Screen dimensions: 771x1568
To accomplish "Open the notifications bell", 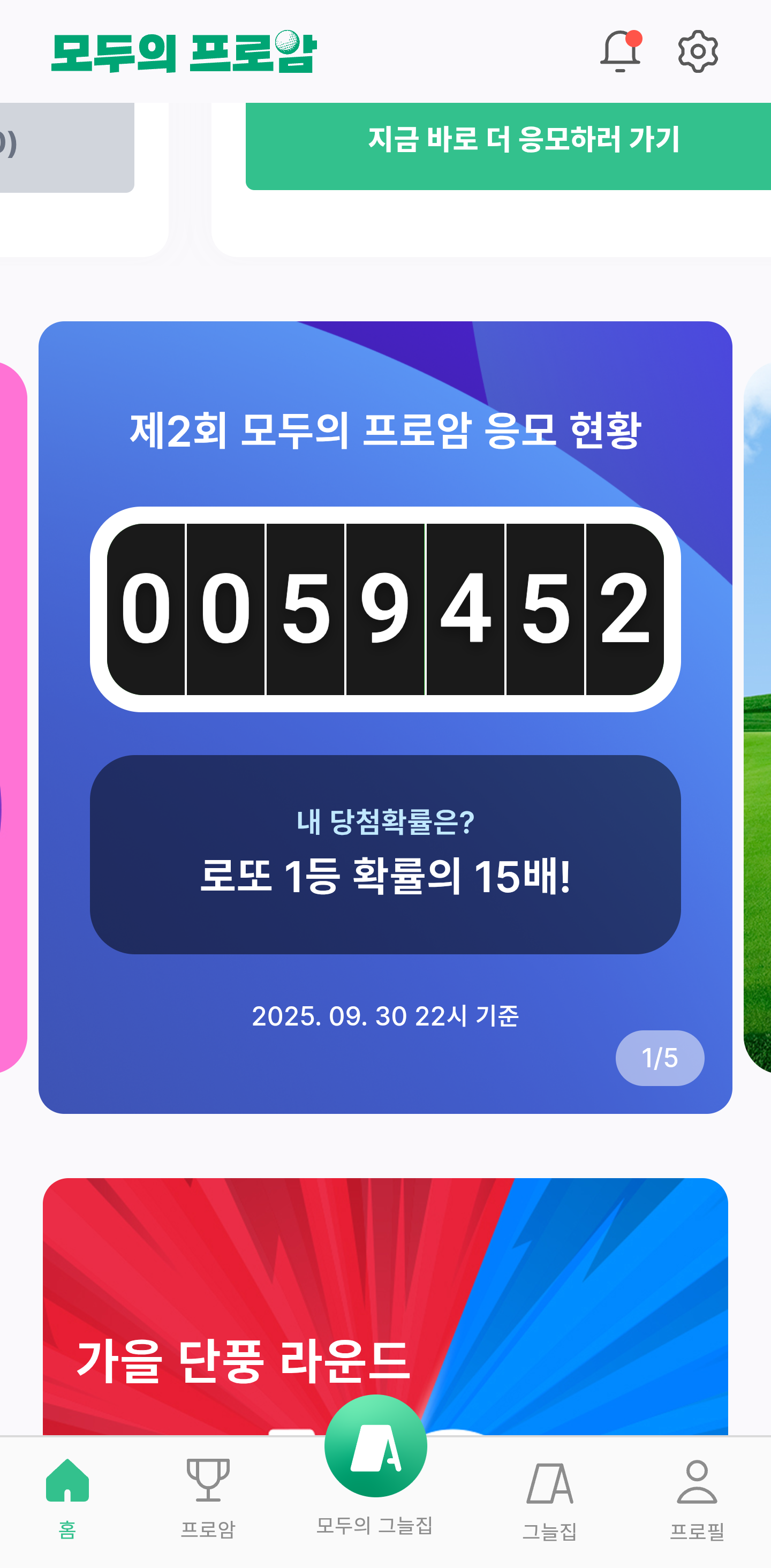I will pyautogui.click(x=620, y=52).
